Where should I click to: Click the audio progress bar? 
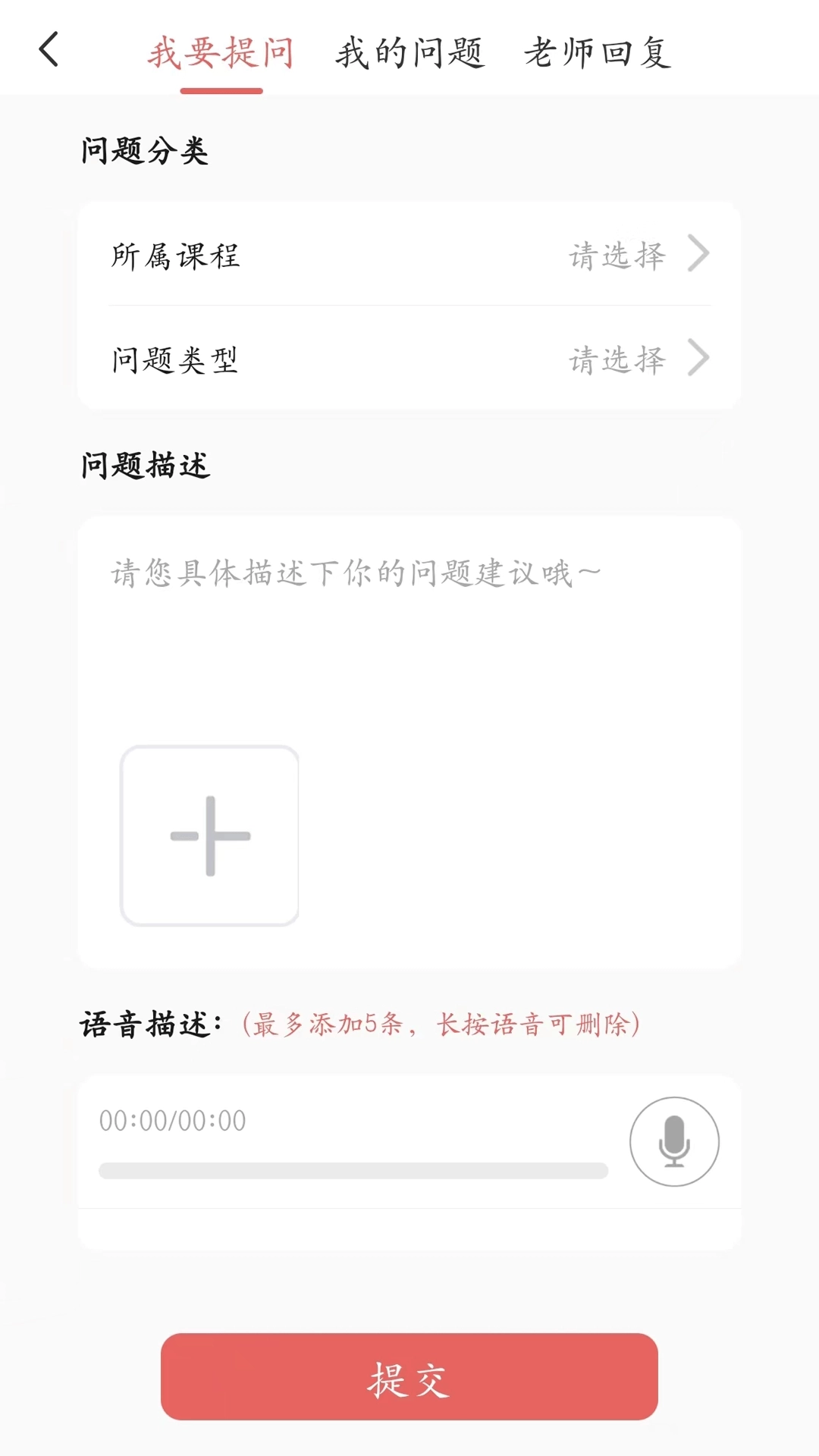(353, 1171)
